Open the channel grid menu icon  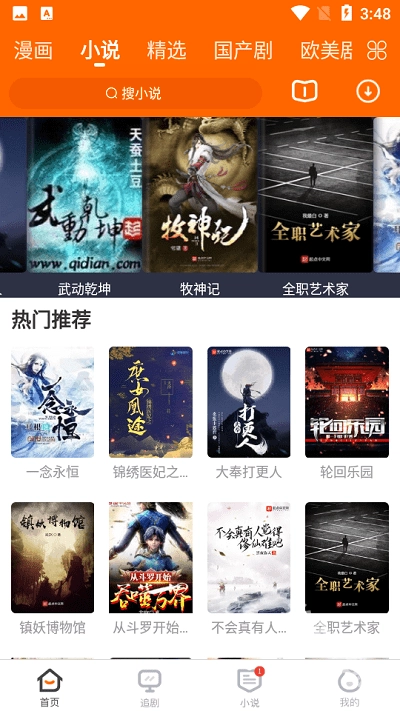377,50
